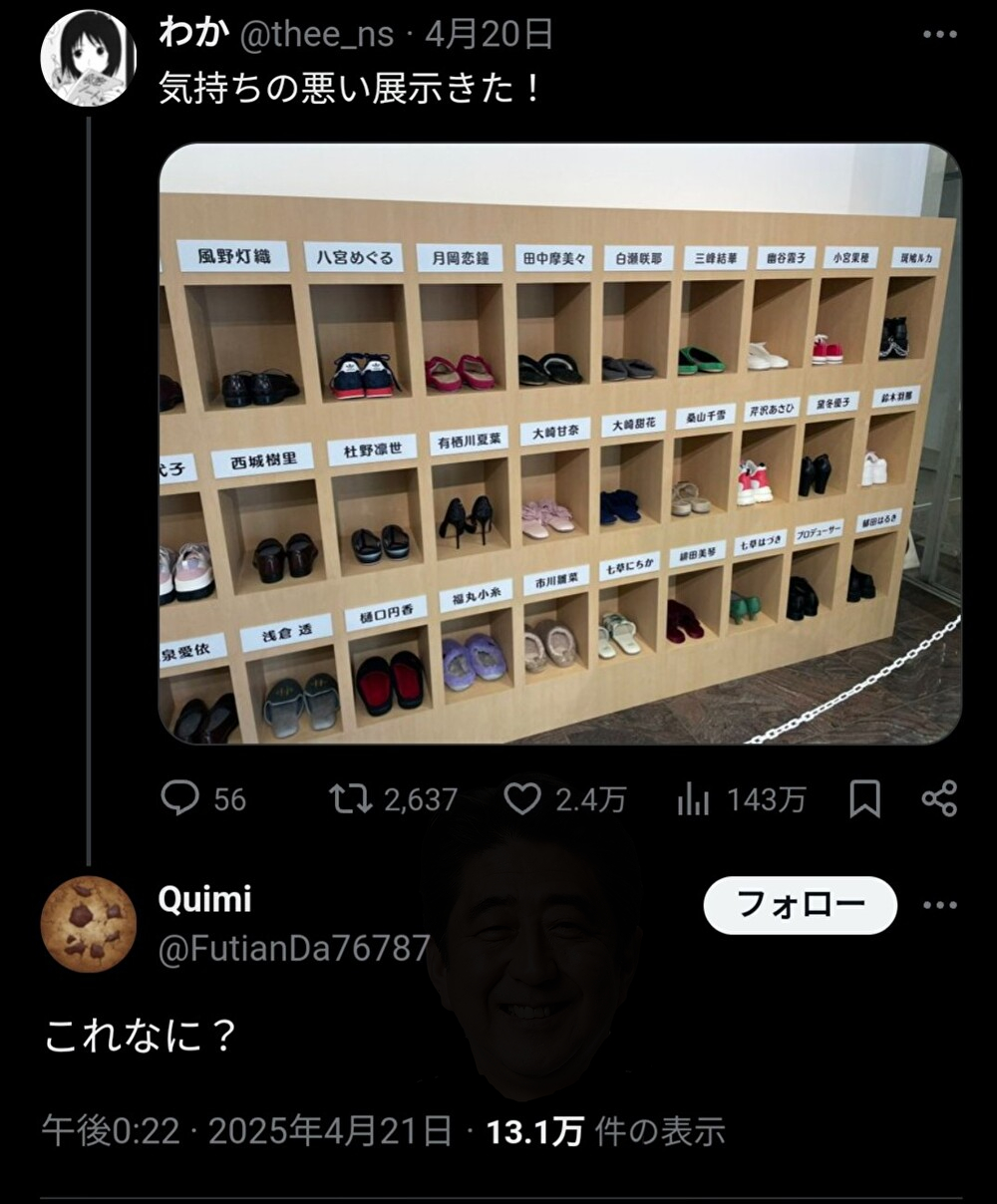Viewport: 997px width, 1204px height.
Task: View analytics for わか's post
Action: (x=694, y=798)
